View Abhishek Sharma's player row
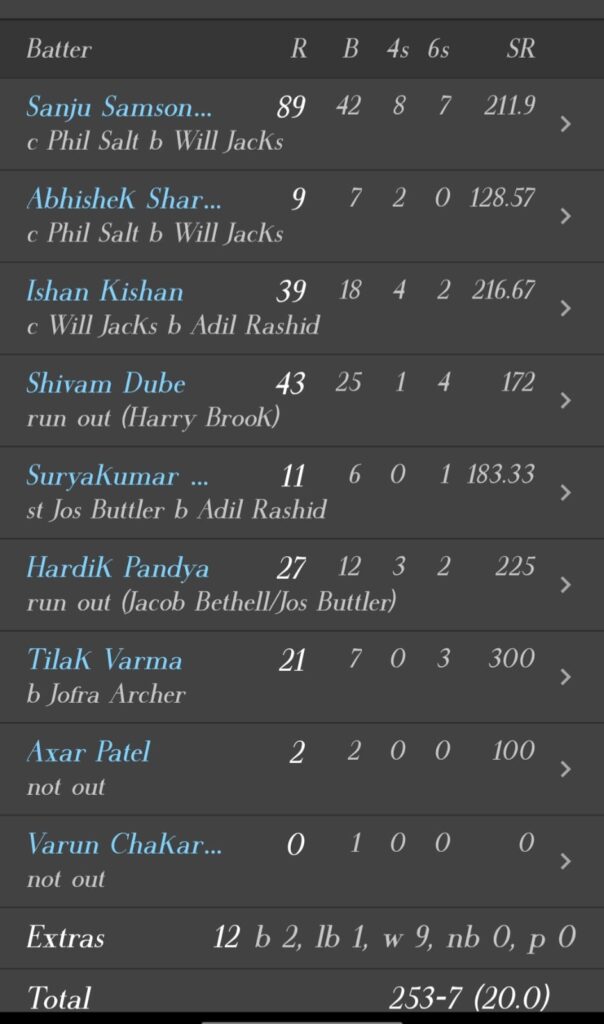 pos(300,216)
